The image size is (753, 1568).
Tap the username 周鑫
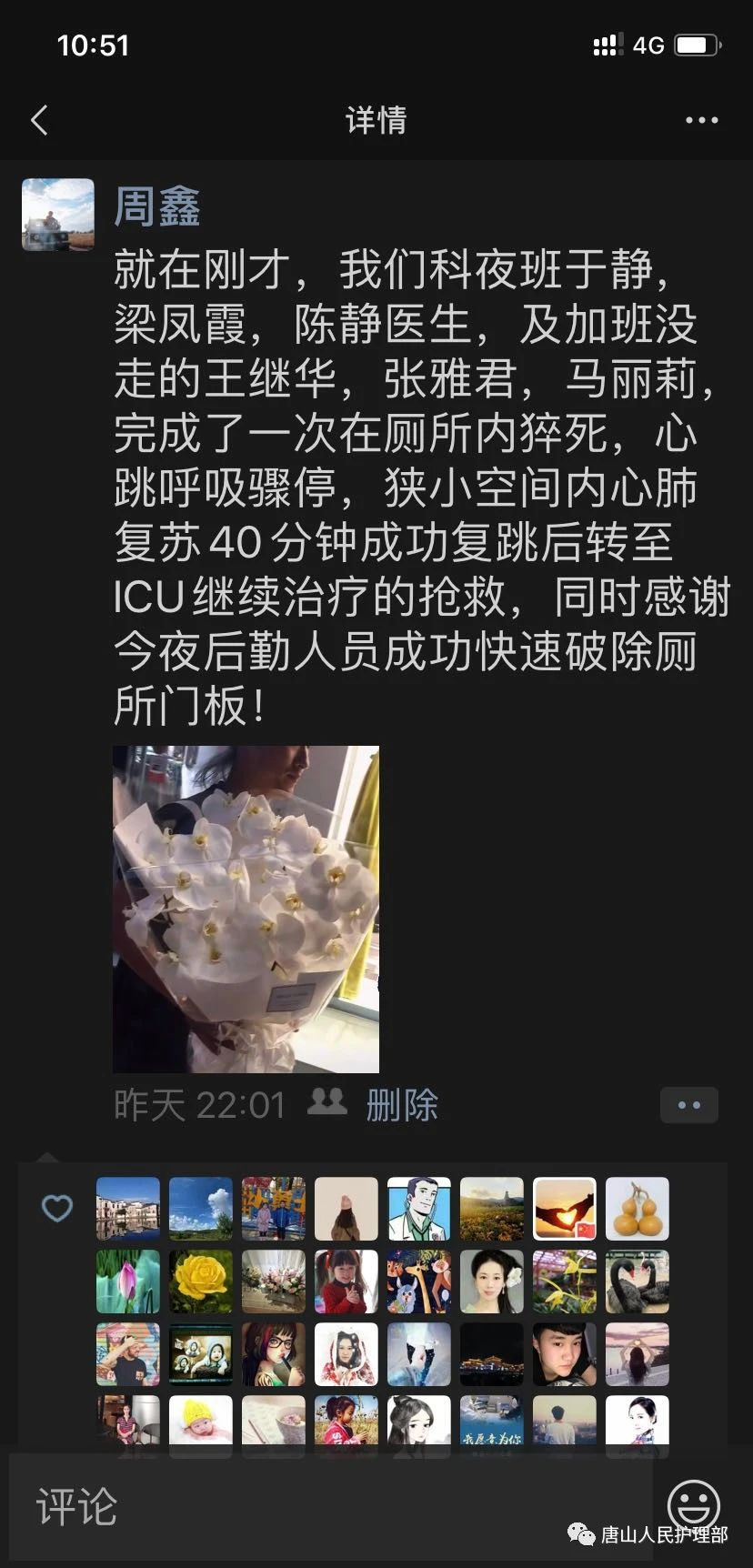(x=157, y=207)
